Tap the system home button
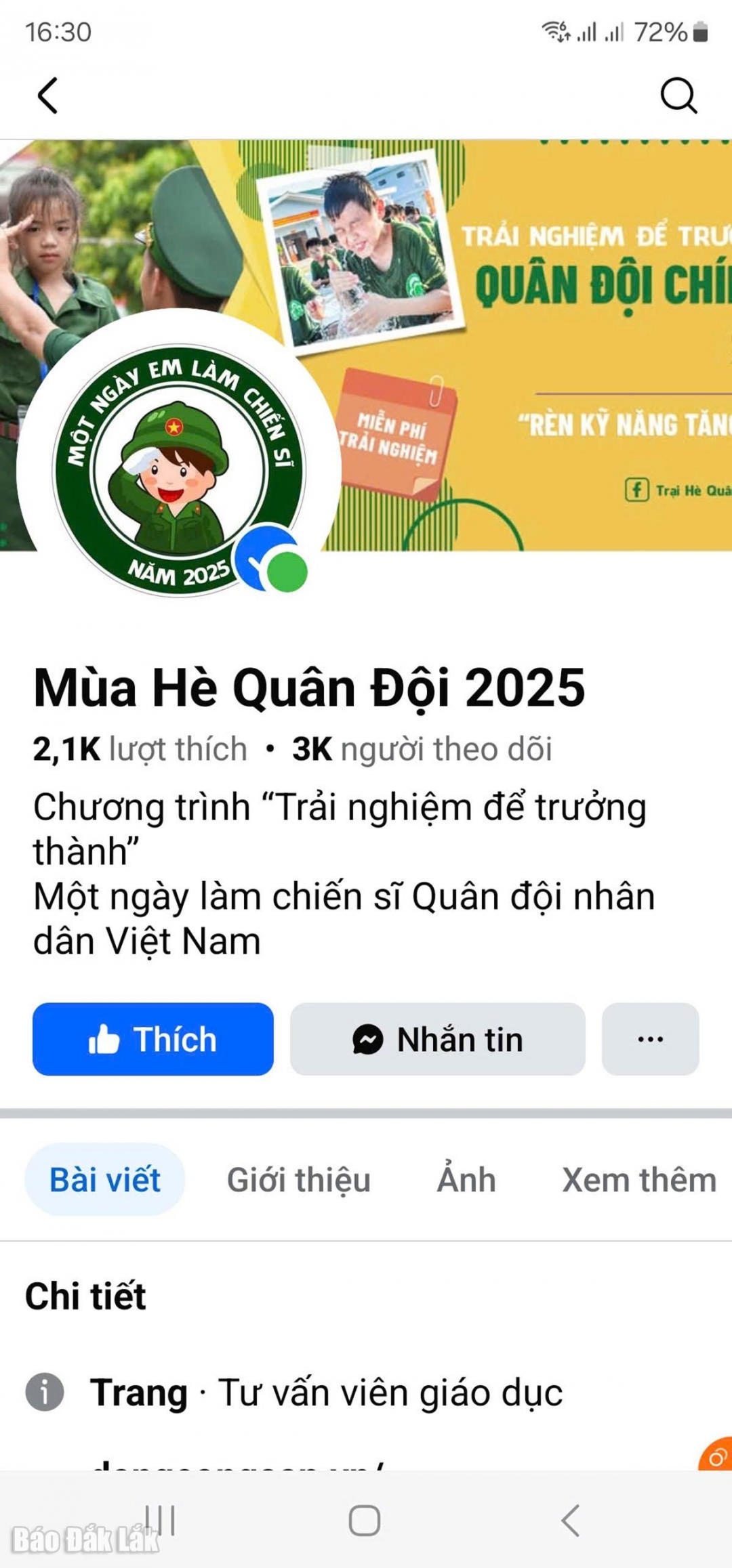 click(365, 1520)
